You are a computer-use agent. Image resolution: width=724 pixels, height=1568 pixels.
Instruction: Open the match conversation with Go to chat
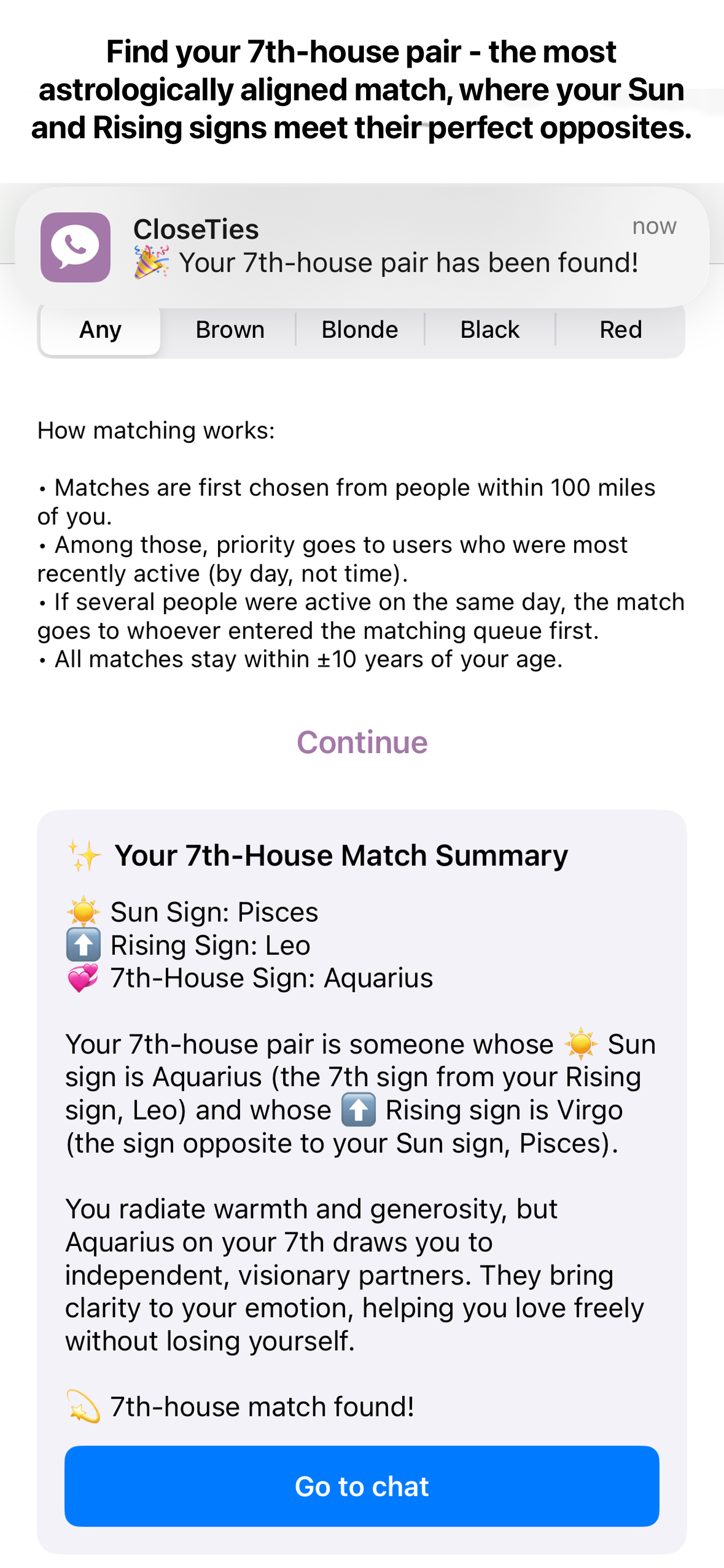click(x=362, y=1486)
